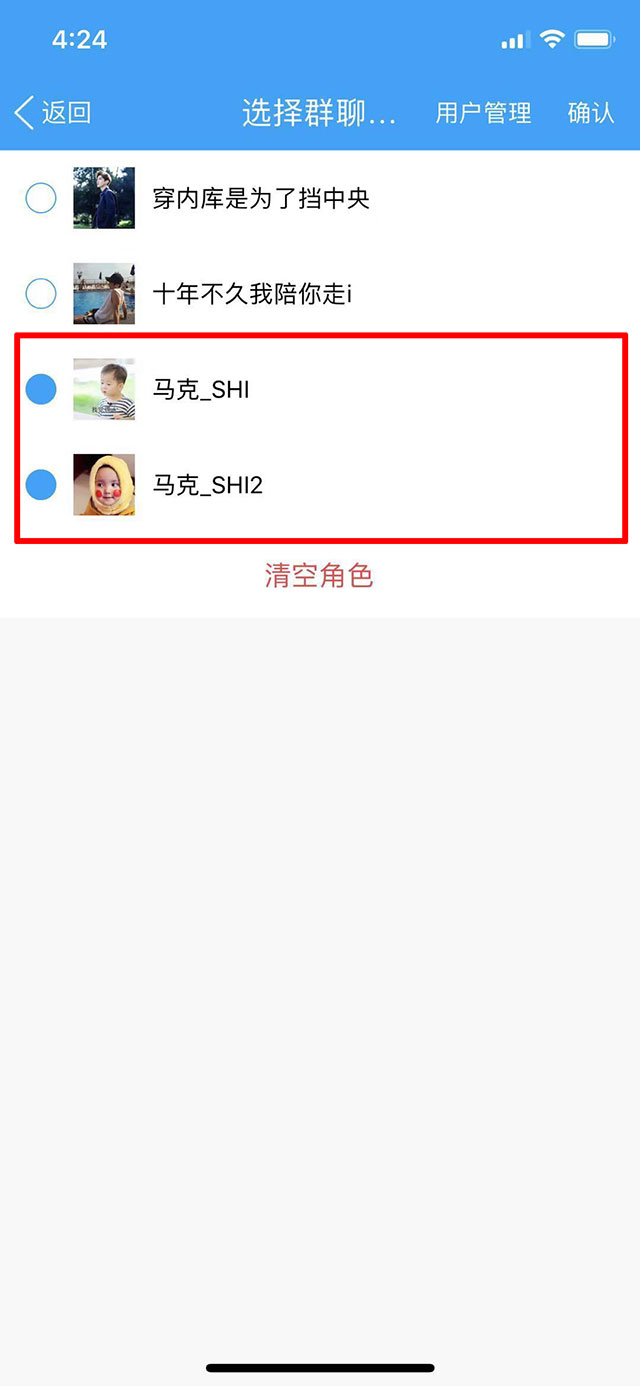The height and width of the screenshot is (1386, 640).
Task: Deselect the user 马克_SHI
Action: 41,389
